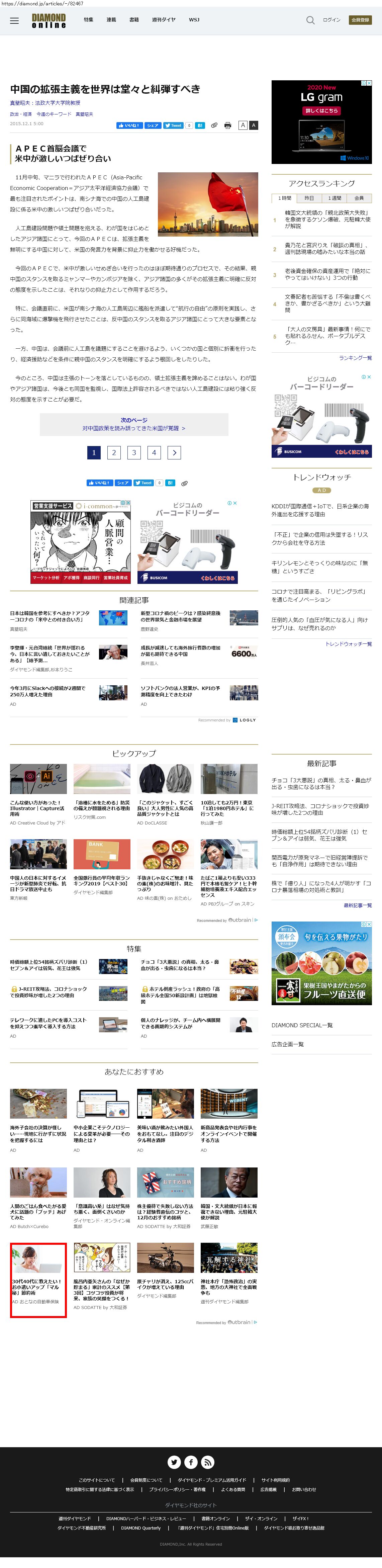This screenshot has width=382, height=1568.
Task: Open the 30代40代 マル秘節約術 card
Action: (x=38, y=1289)
